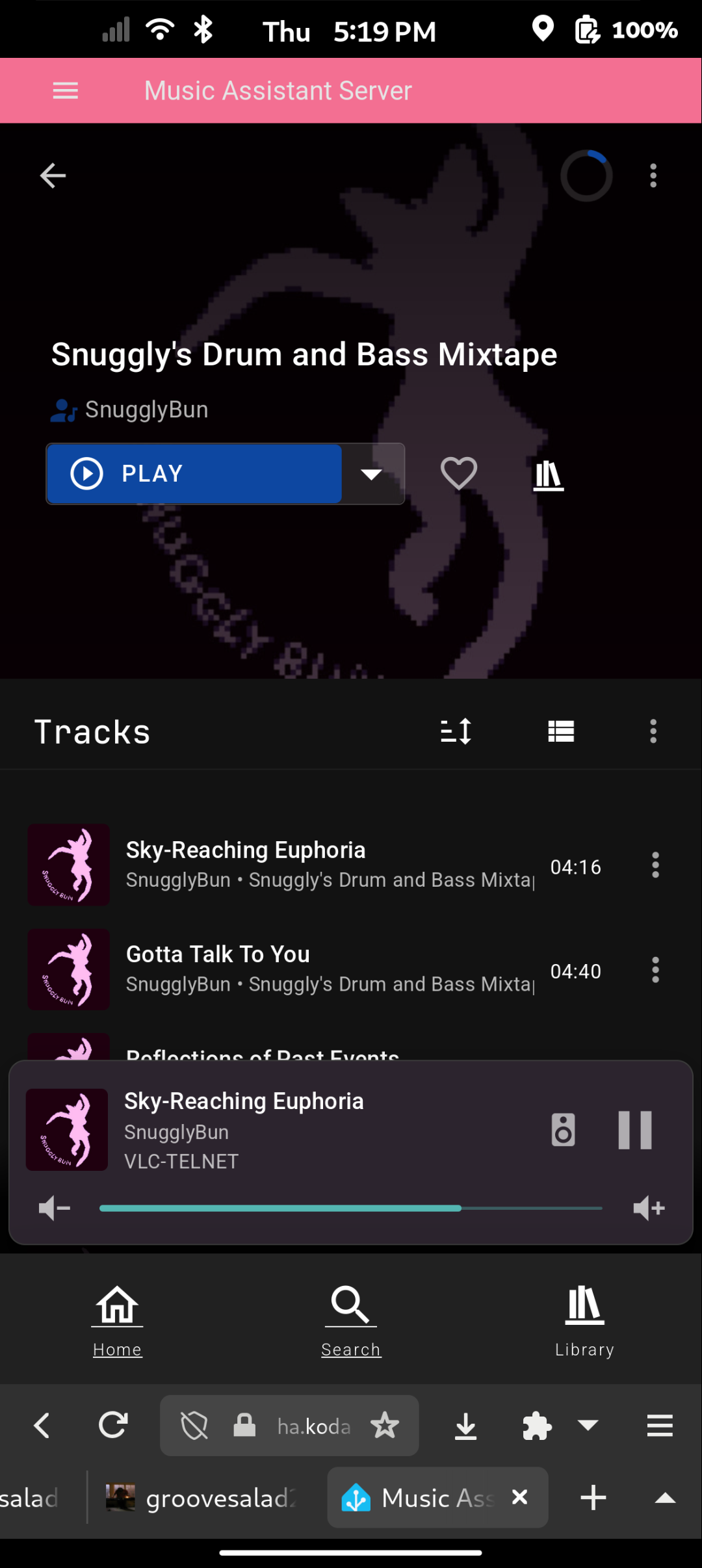Open the SnugglyBun artist link

coord(146,410)
